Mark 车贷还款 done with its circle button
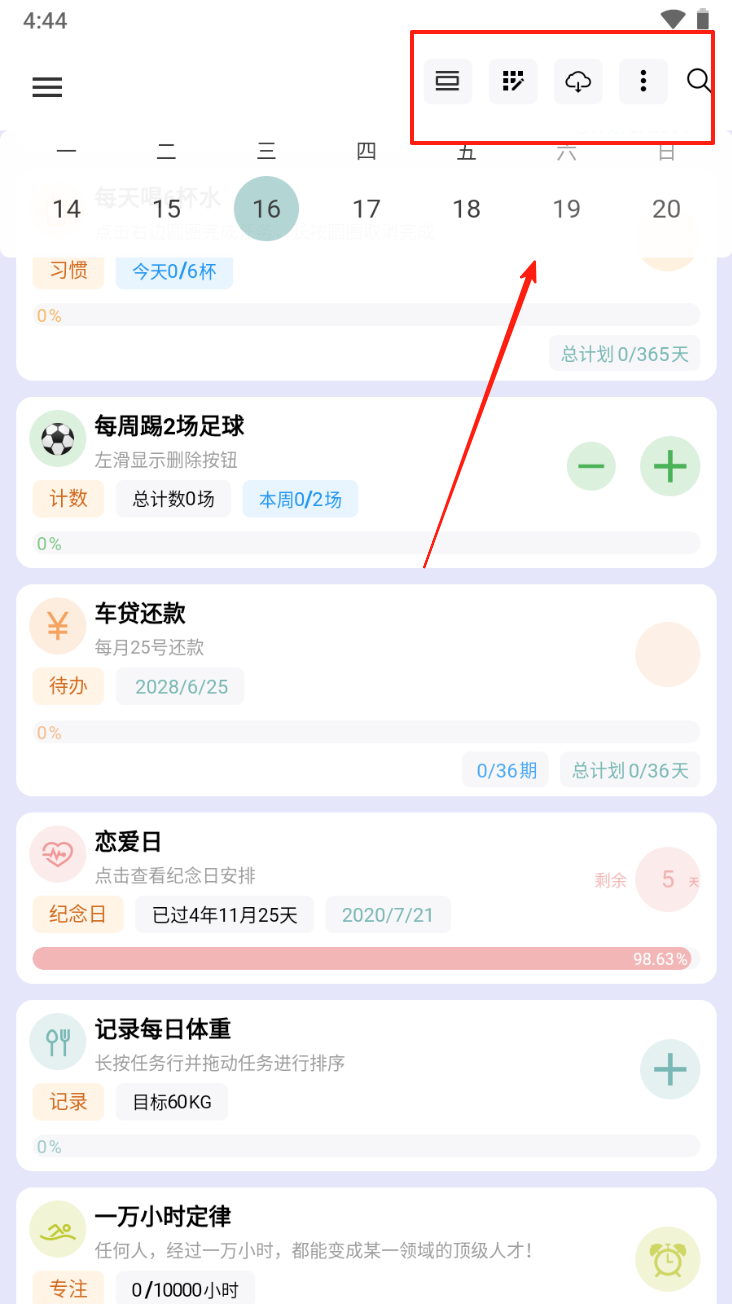Image resolution: width=732 pixels, height=1304 pixels. [668, 654]
